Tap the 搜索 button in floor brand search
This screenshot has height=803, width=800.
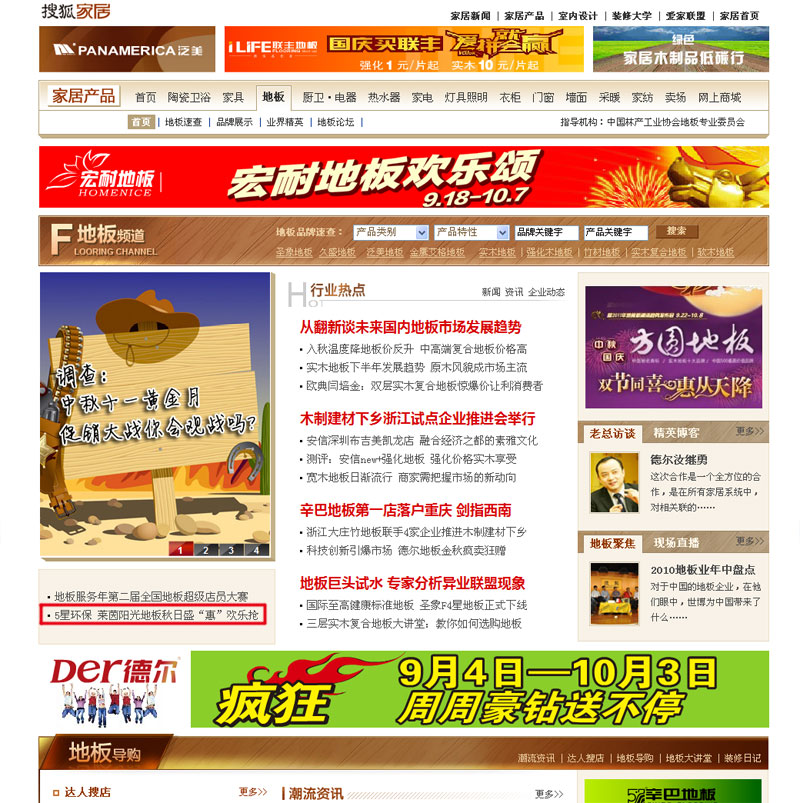[x=676, y=231]
